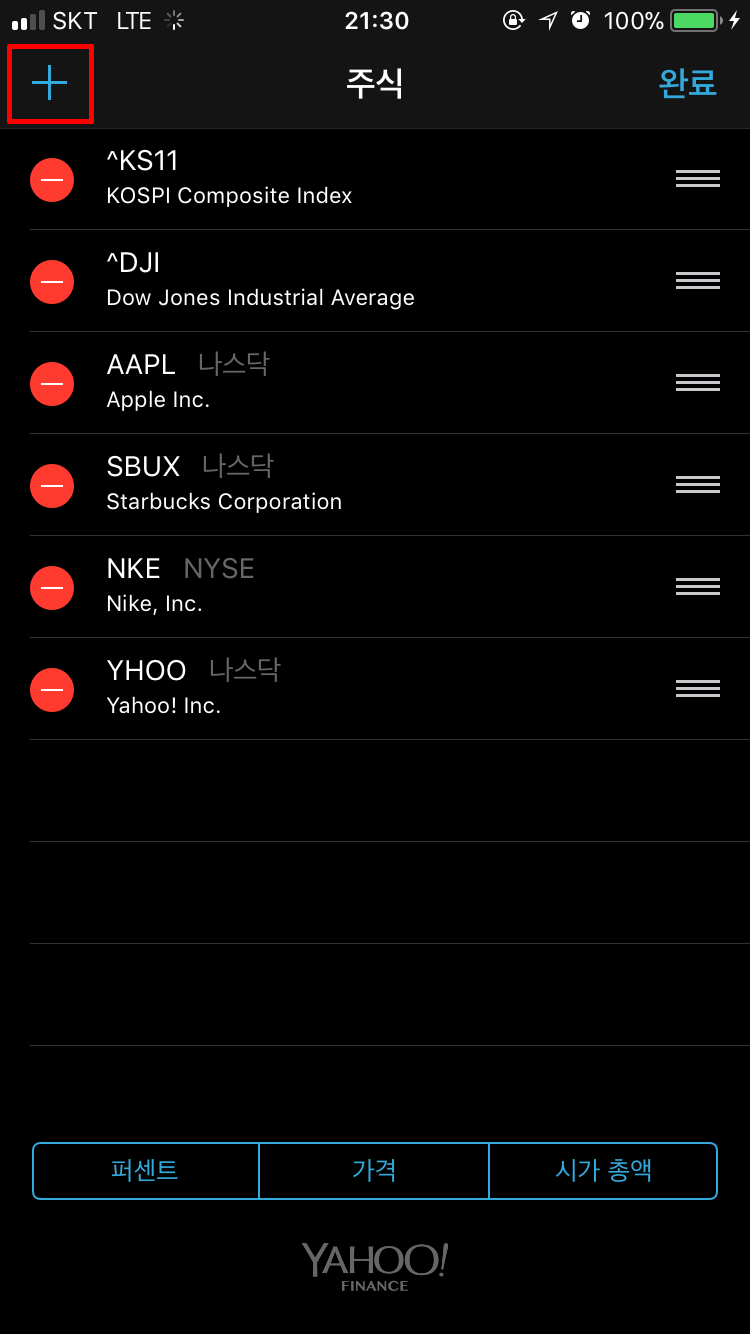The image size is (750, 1334).
Task: Remove YHOO Yahoo! Inc. from list
Action: click(x=52, y=690)
